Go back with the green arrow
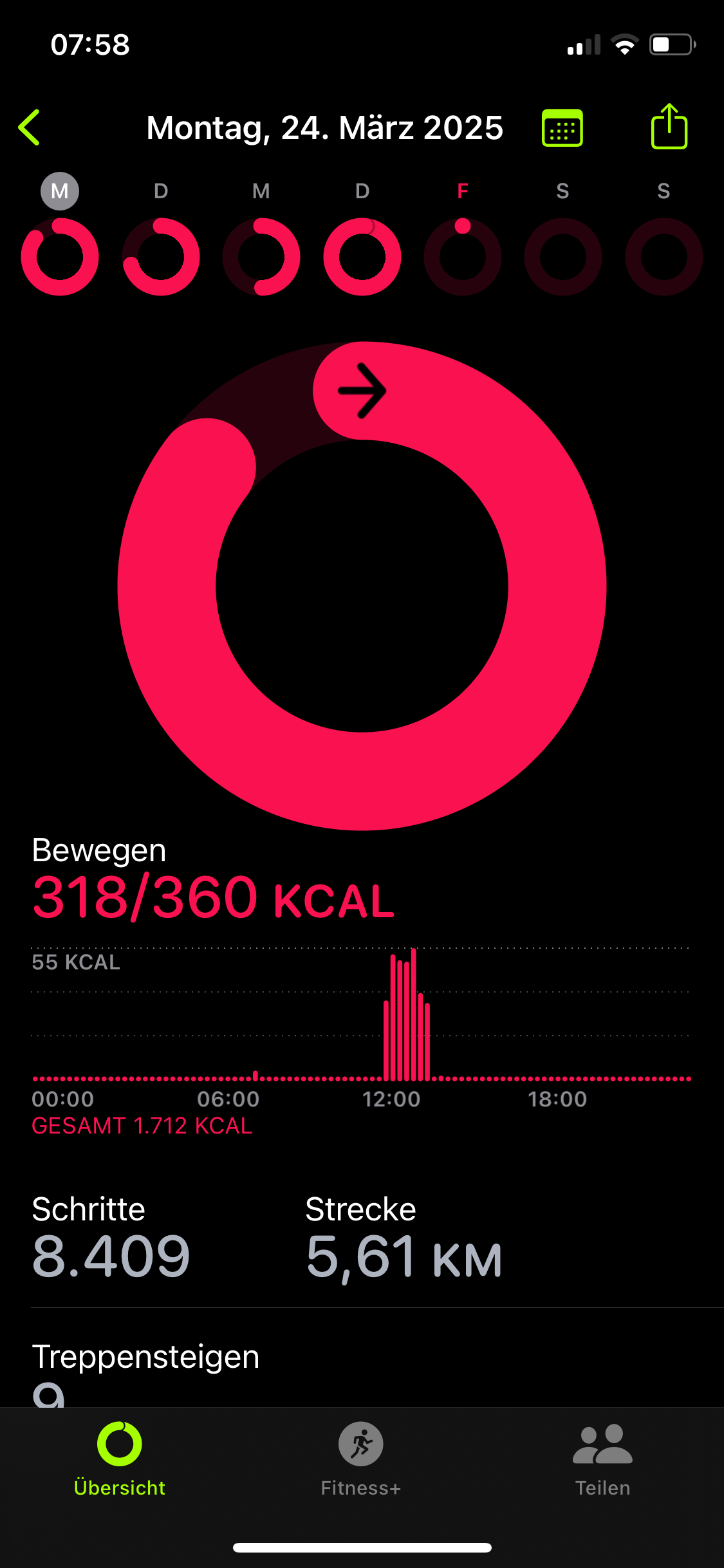 (30, 127)
